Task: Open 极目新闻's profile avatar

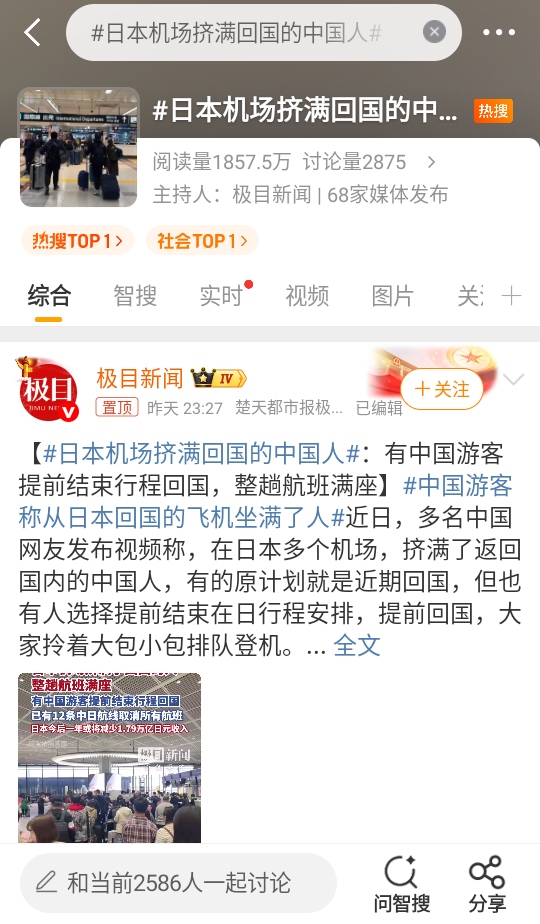Action: (48, 390)
